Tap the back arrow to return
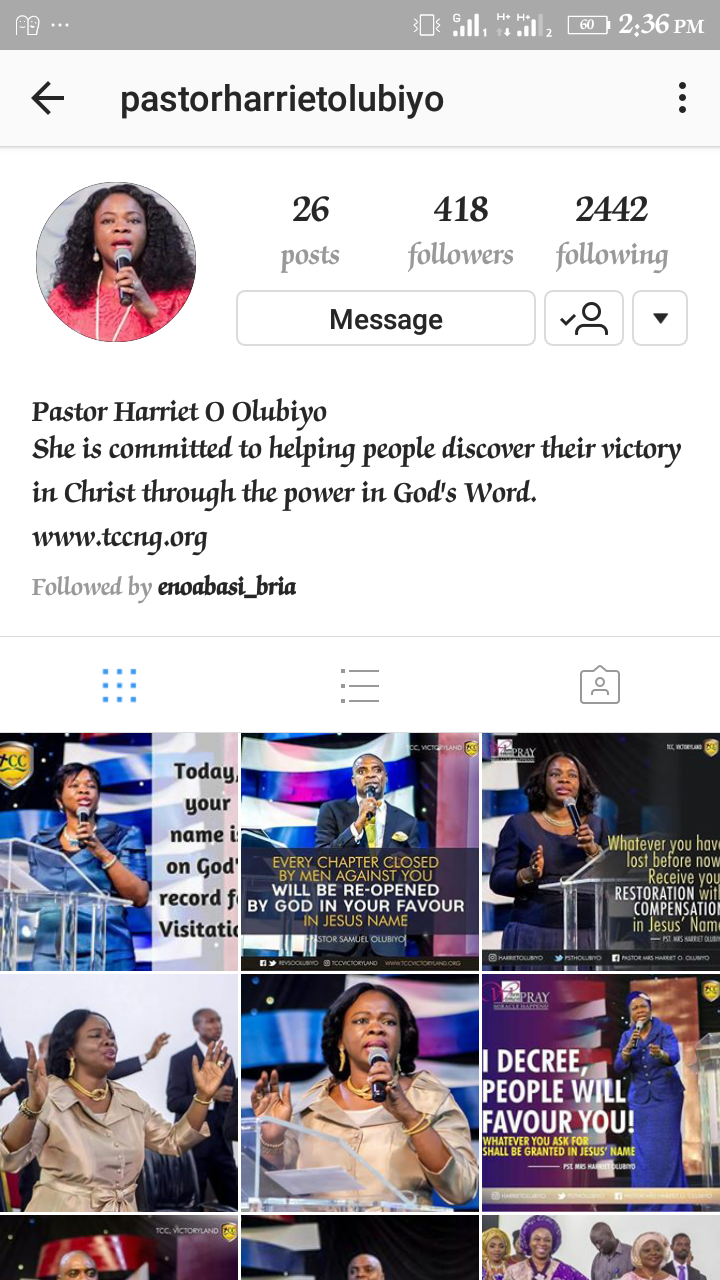 [47, 98]
